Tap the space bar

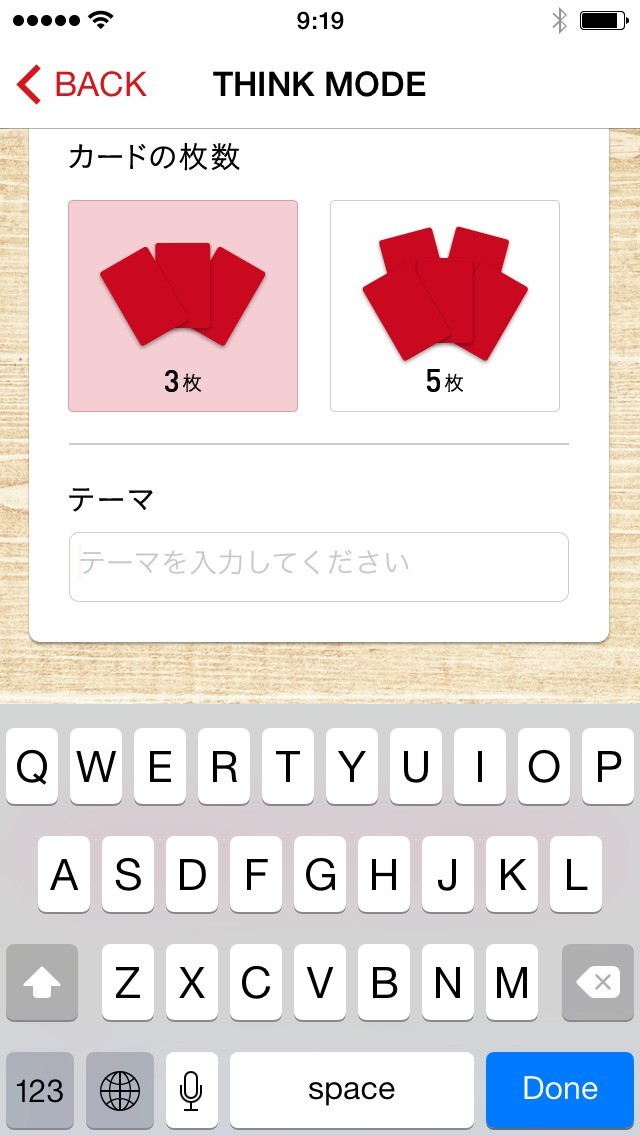[351, 1089]
